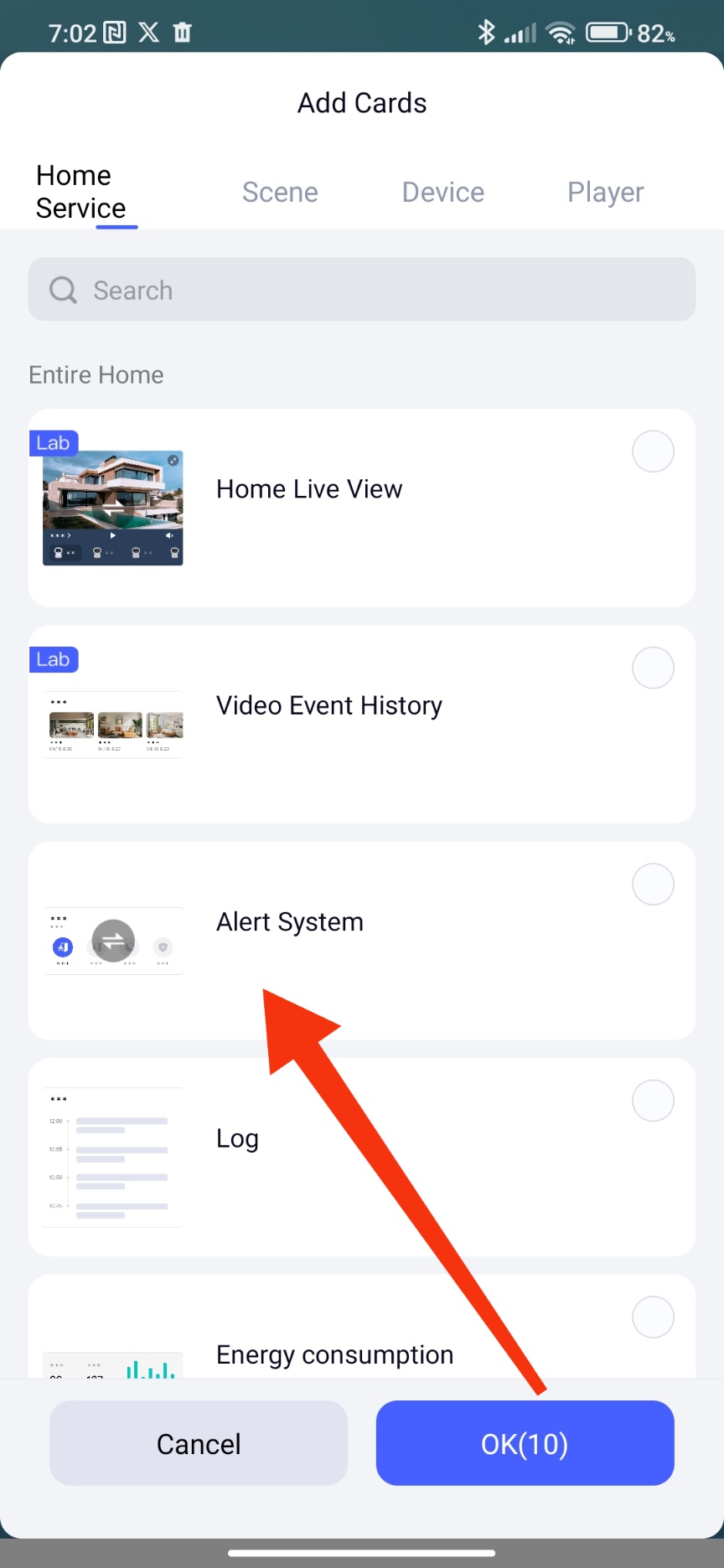Select the Home Live View card
The image size is (724, 1568).
[653, 452]
